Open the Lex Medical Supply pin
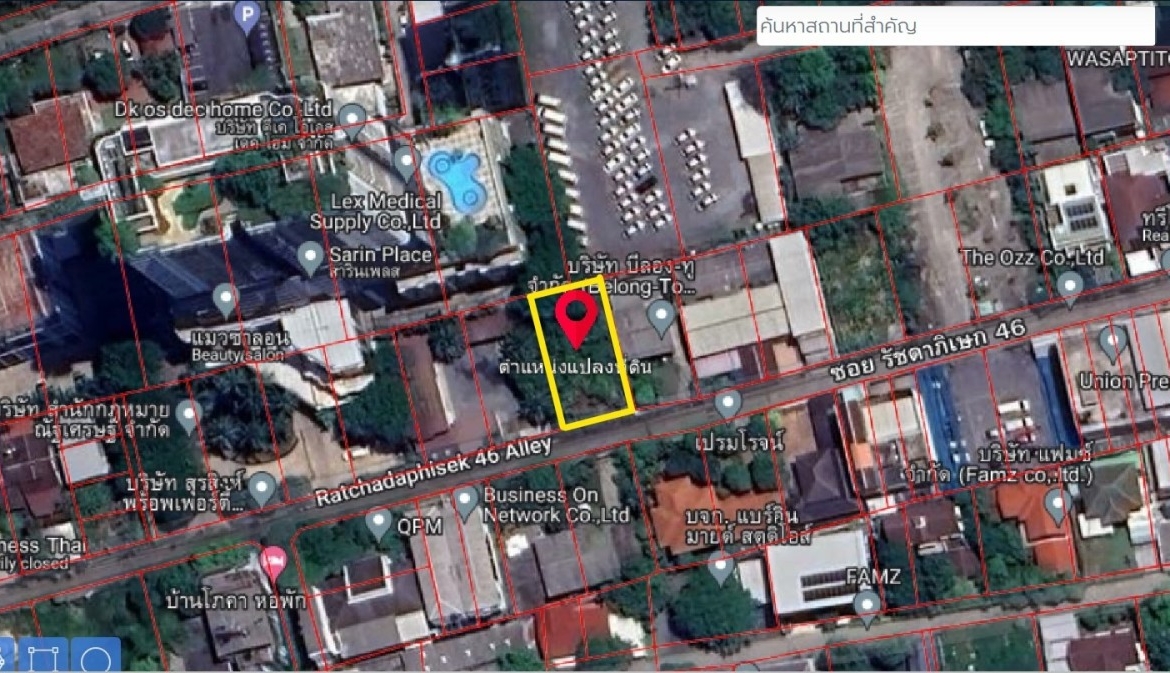The image size is (1170, 673). 404,161
